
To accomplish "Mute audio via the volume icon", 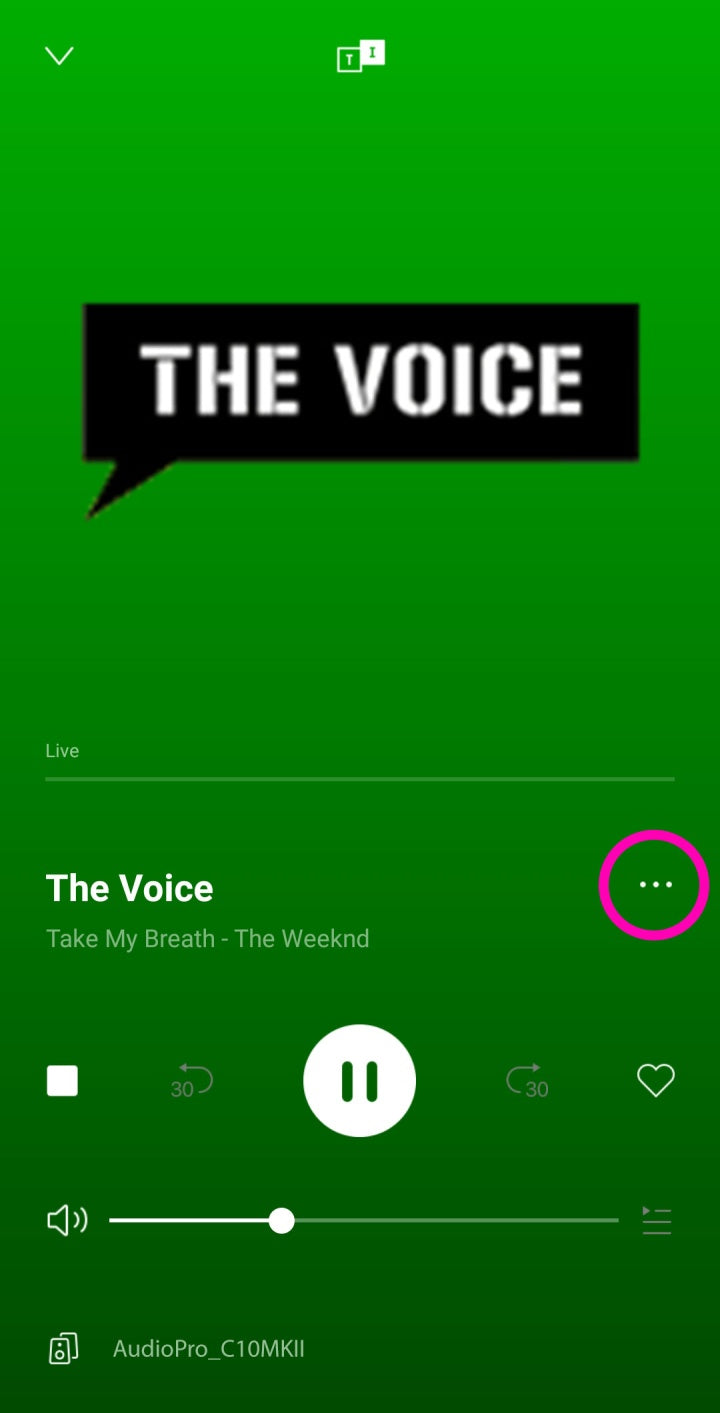I will point(66,1220).
